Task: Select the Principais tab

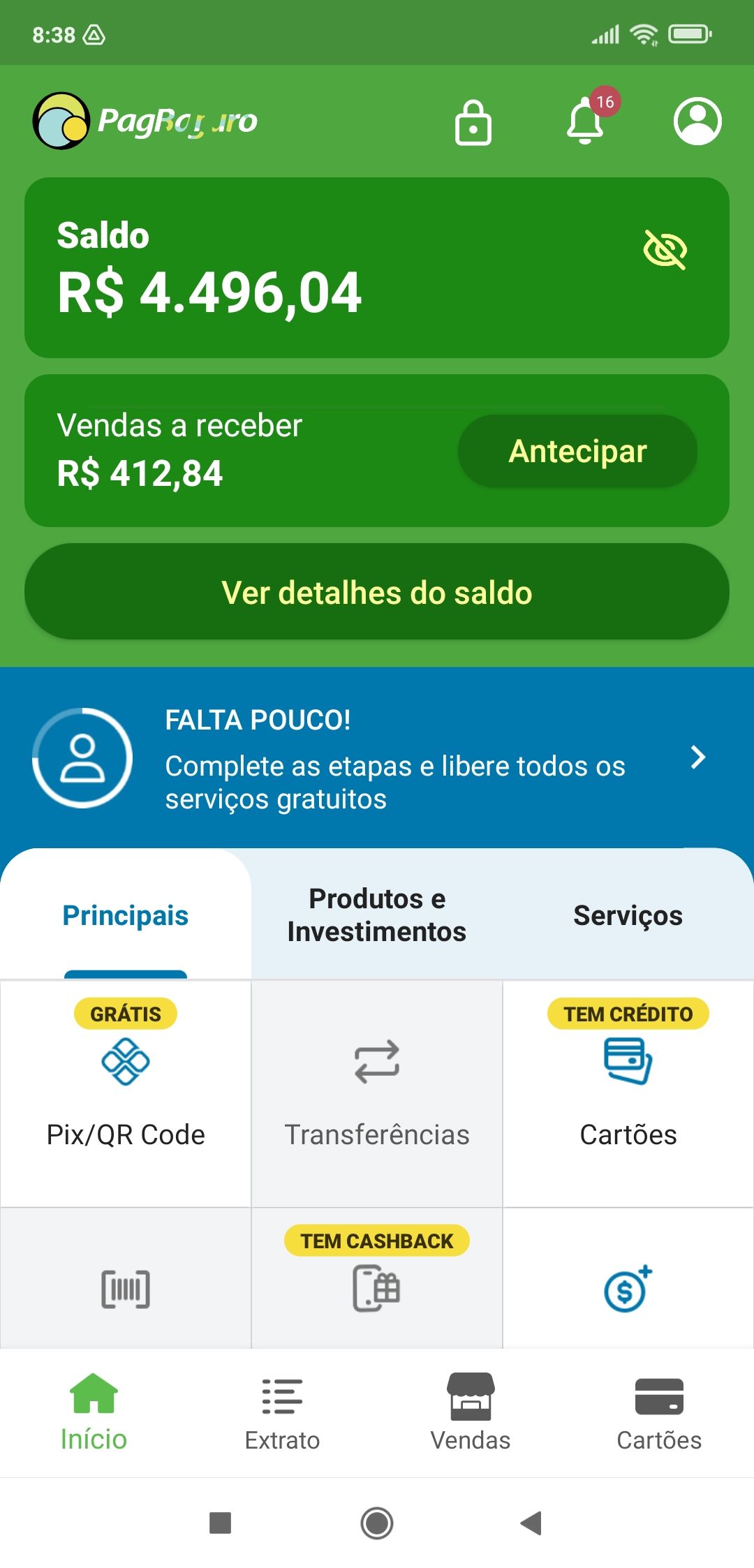Action: coord(126,915)
